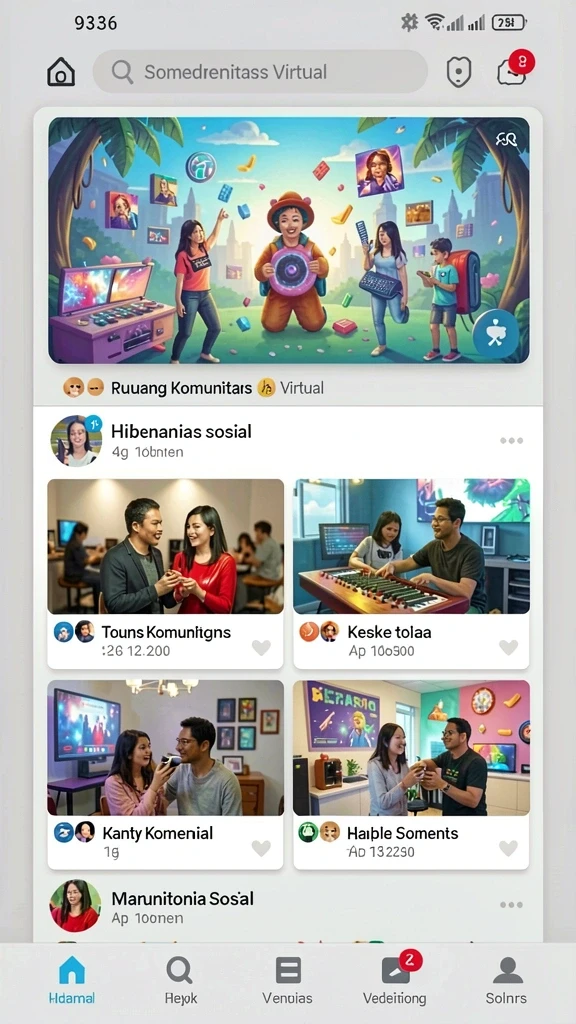The image size is (576, 1024).
Task: Switch to the Hejok search tab
Action: tap(180, 980)
